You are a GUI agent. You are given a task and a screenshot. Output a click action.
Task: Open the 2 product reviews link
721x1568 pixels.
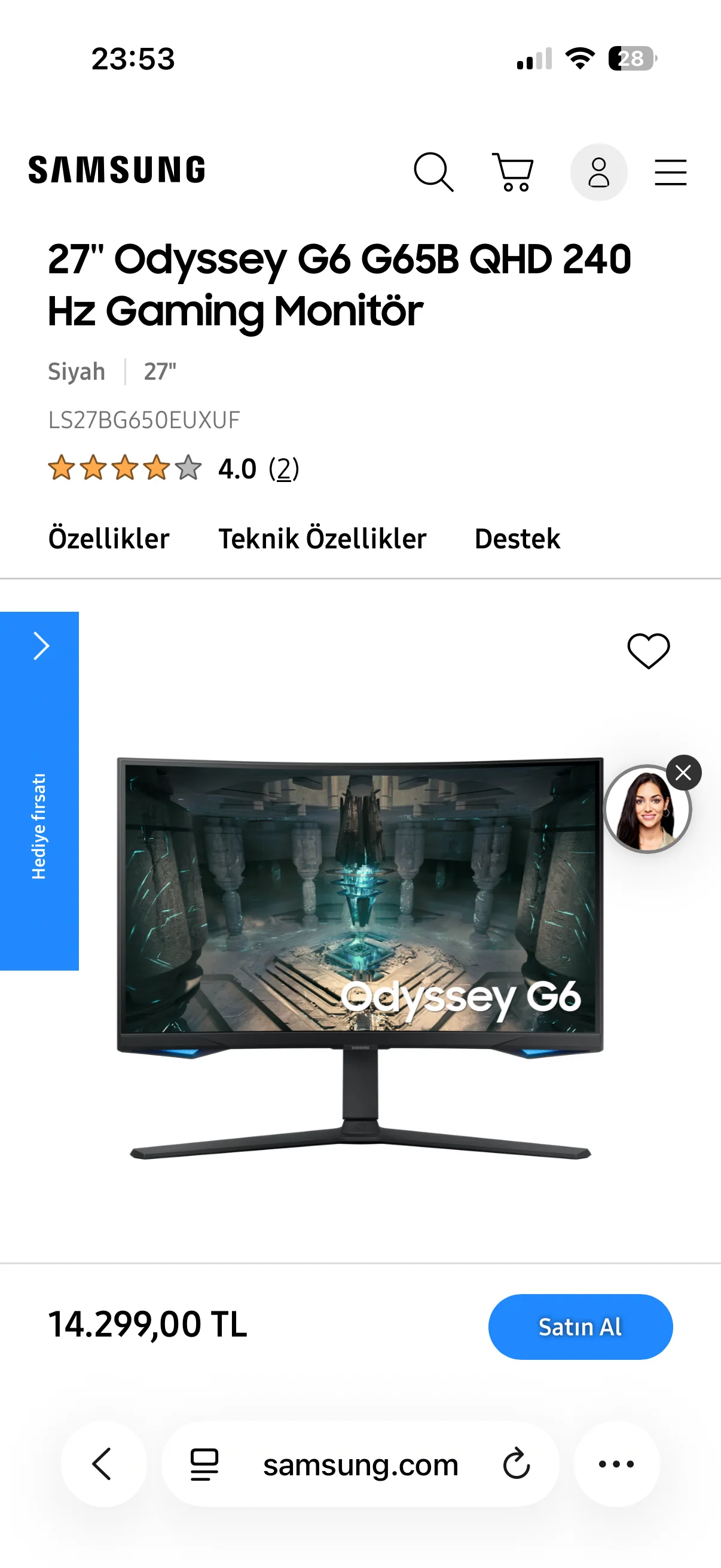283,469
